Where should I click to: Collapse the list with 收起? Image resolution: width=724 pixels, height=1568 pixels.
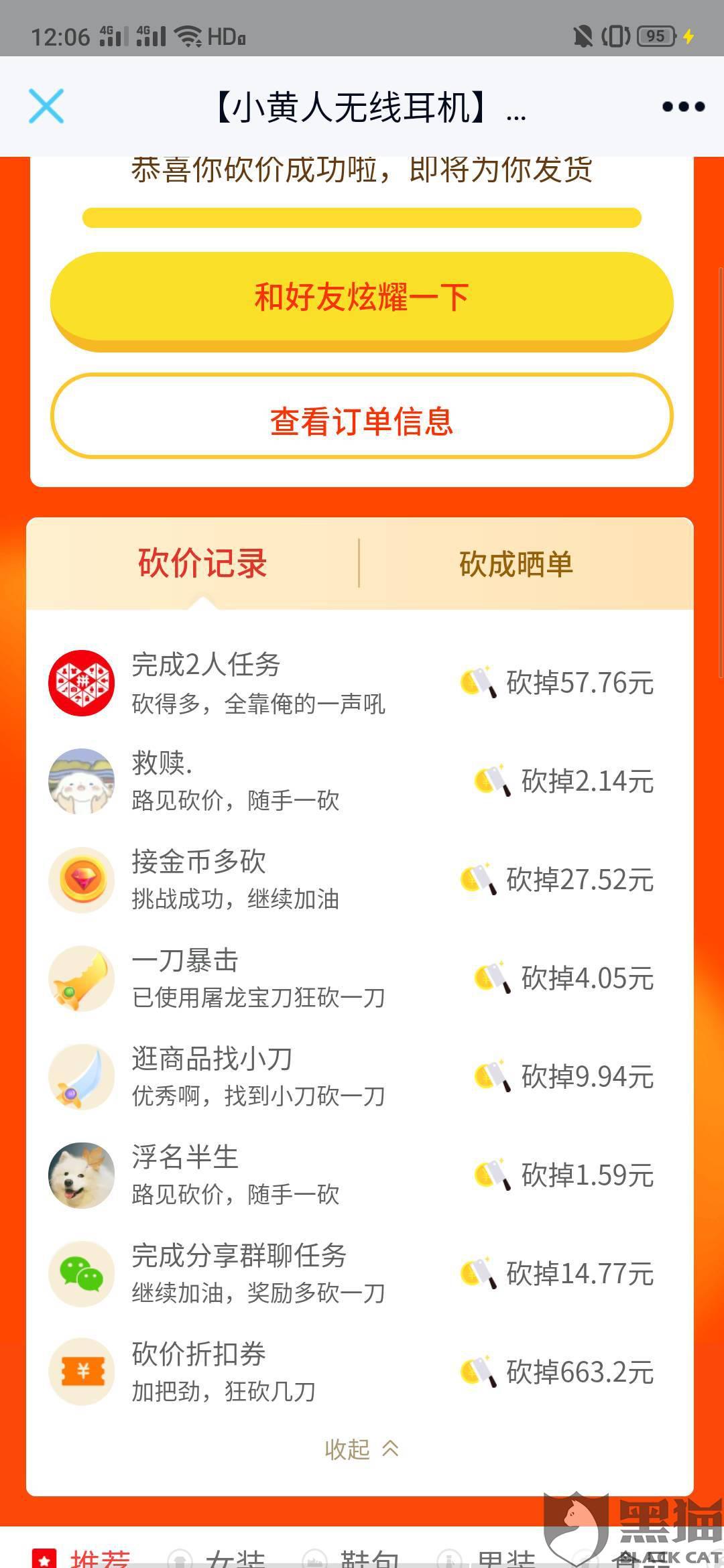[361, 1449]
